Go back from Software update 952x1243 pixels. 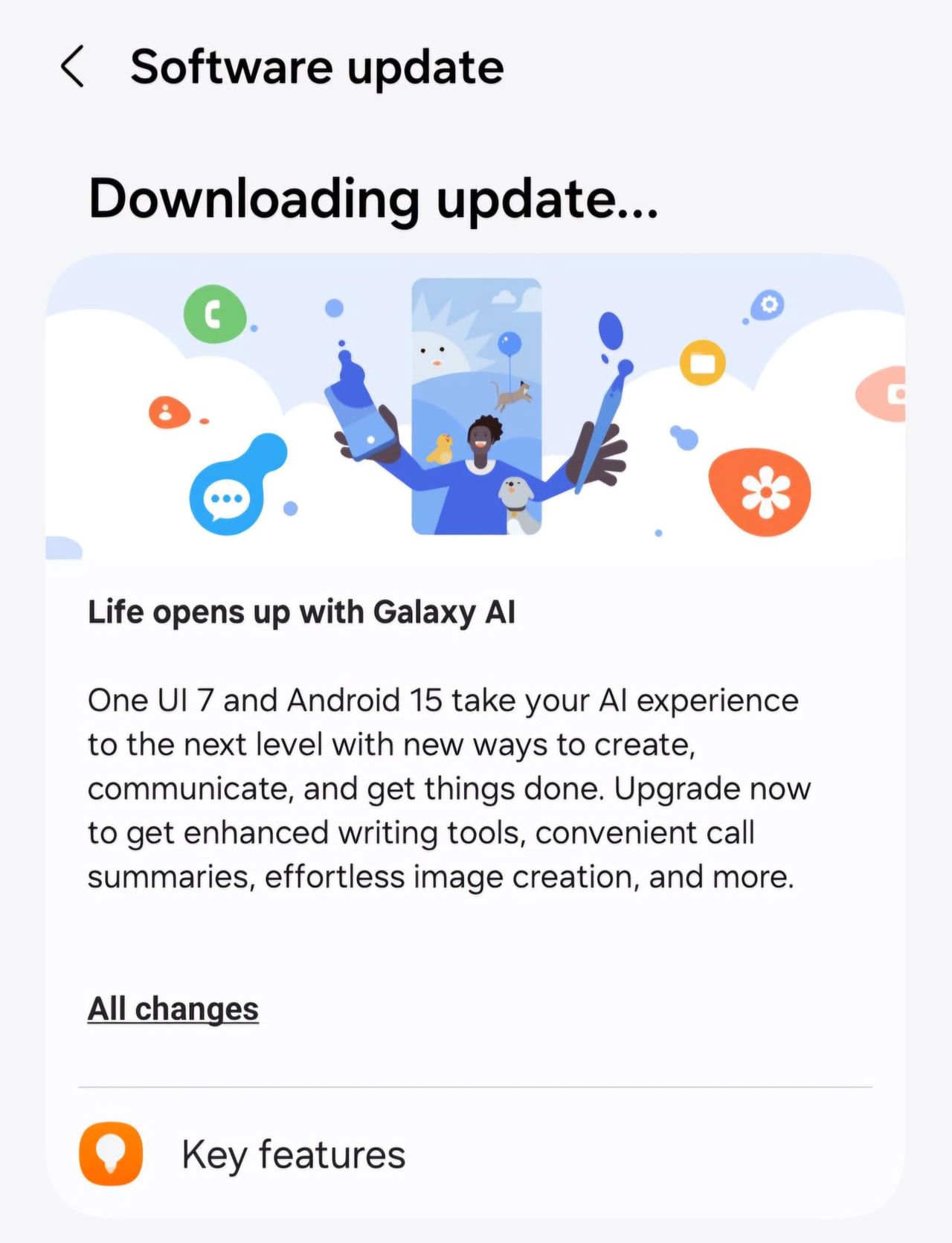click(73, 67)
